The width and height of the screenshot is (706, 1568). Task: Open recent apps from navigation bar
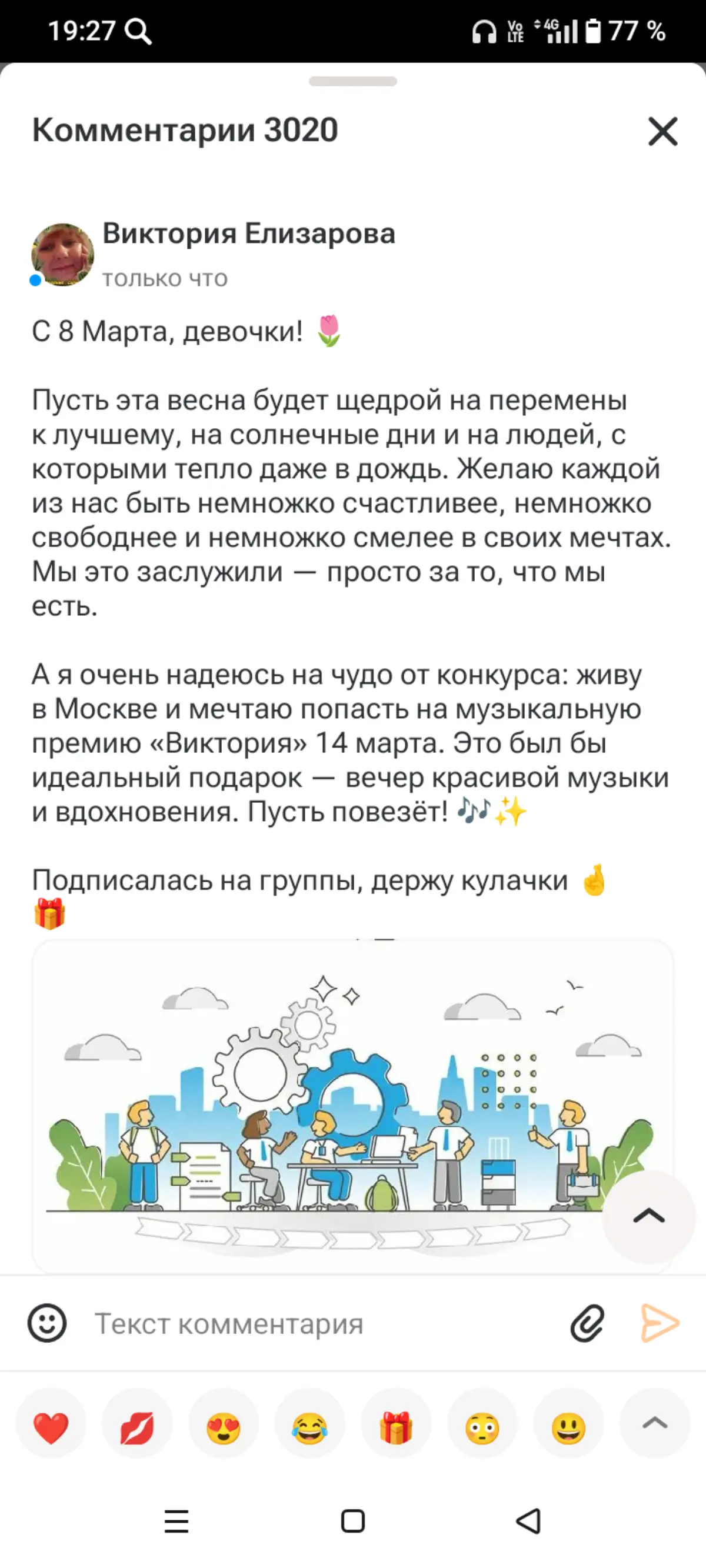tap(176, 1522)
